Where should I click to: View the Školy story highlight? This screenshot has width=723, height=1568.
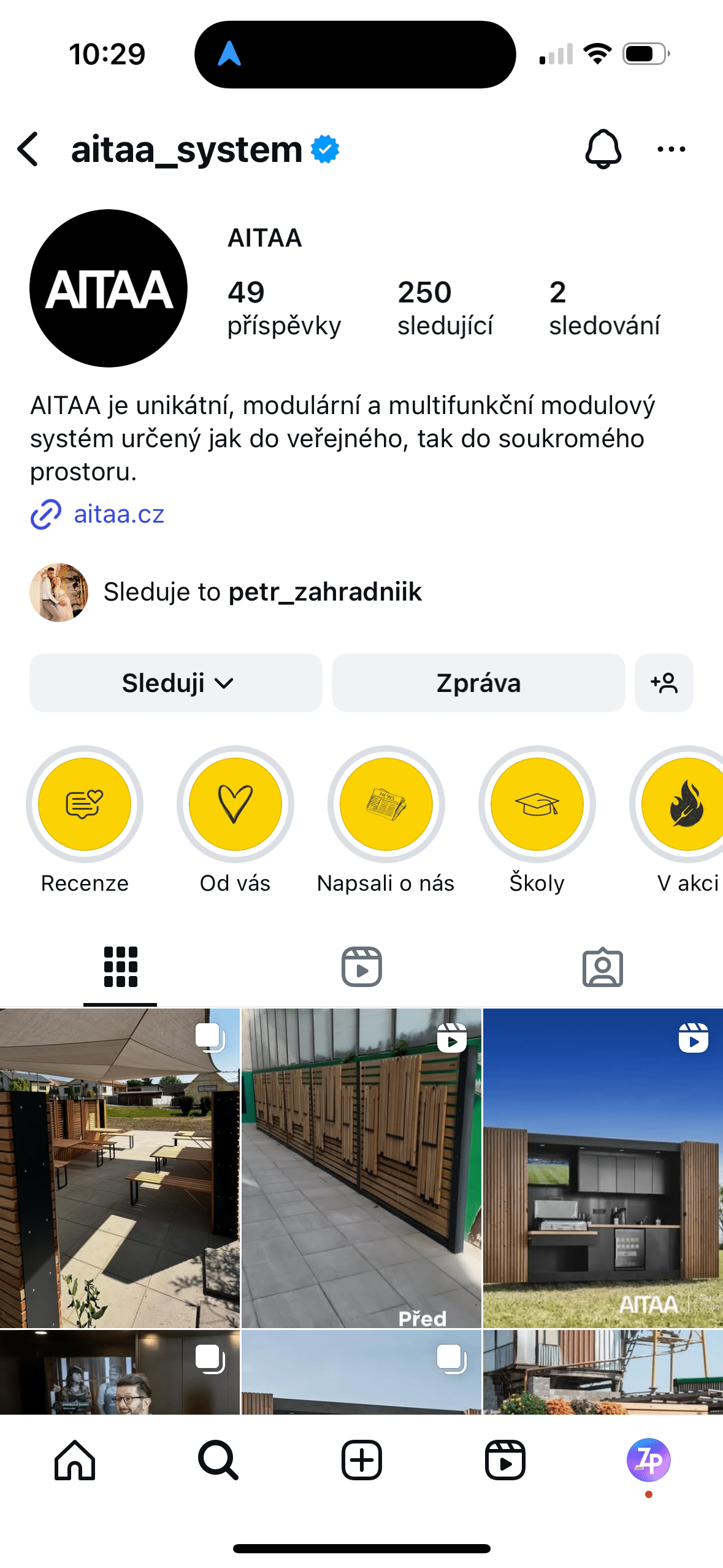coord(537,804)
